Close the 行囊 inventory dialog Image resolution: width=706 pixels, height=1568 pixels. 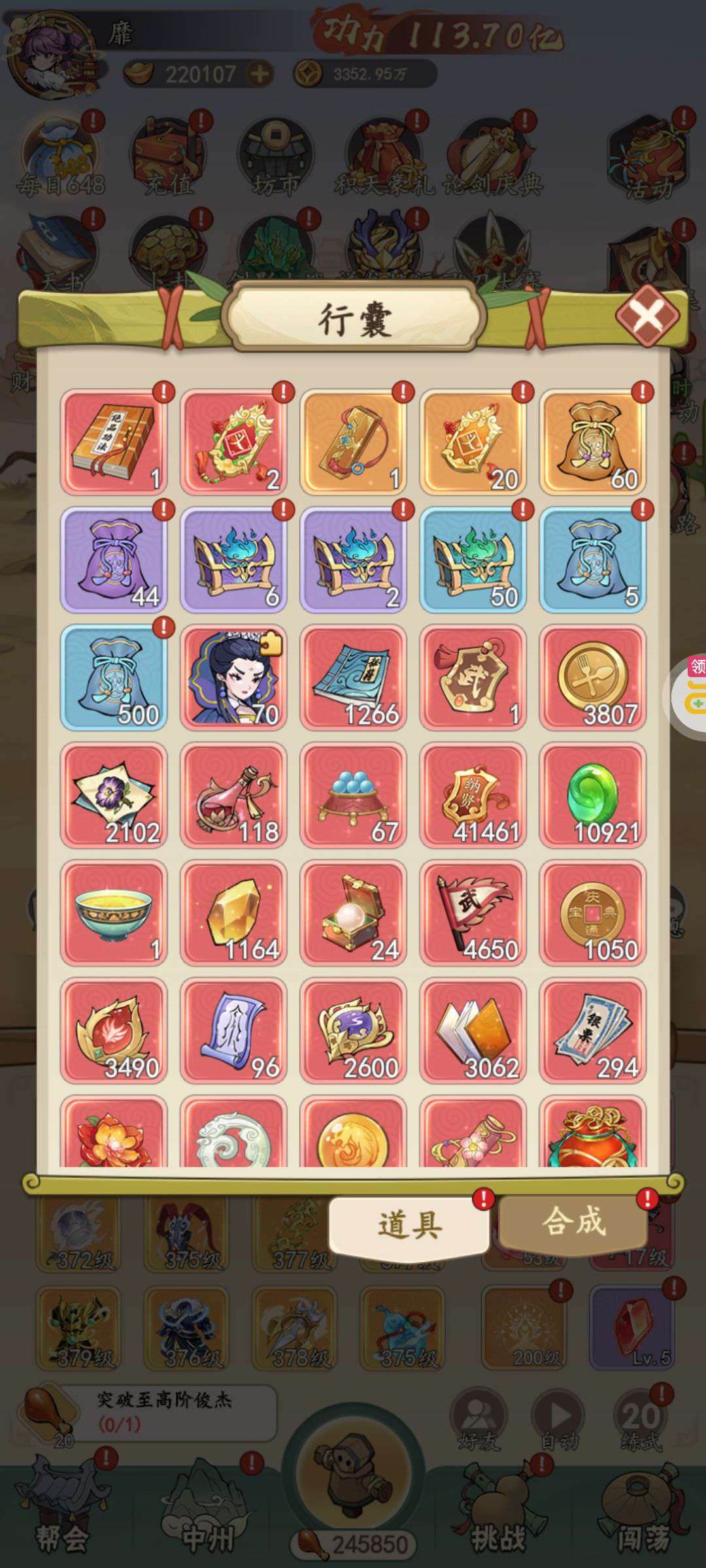(x=648, y=316)
